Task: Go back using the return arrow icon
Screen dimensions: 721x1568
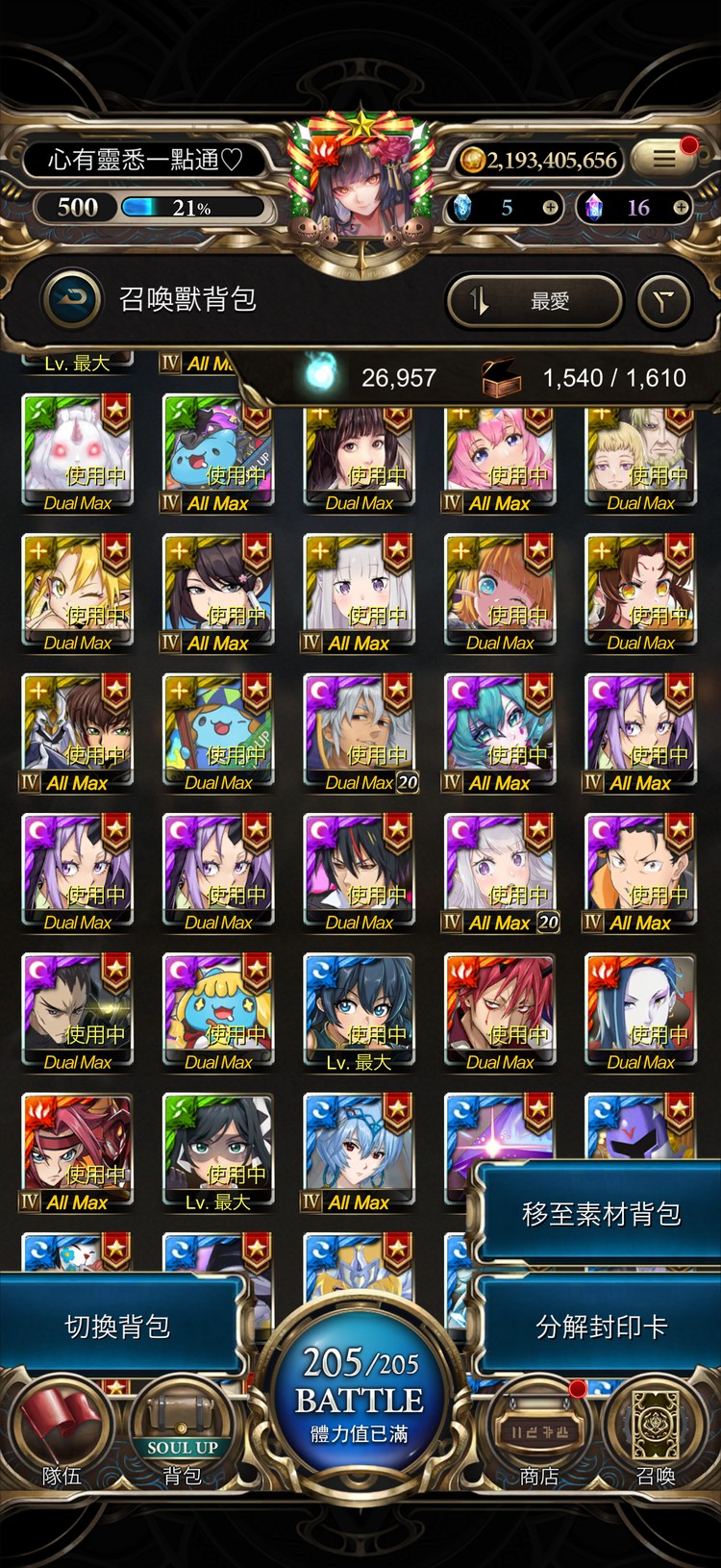Action: [73, 300]
